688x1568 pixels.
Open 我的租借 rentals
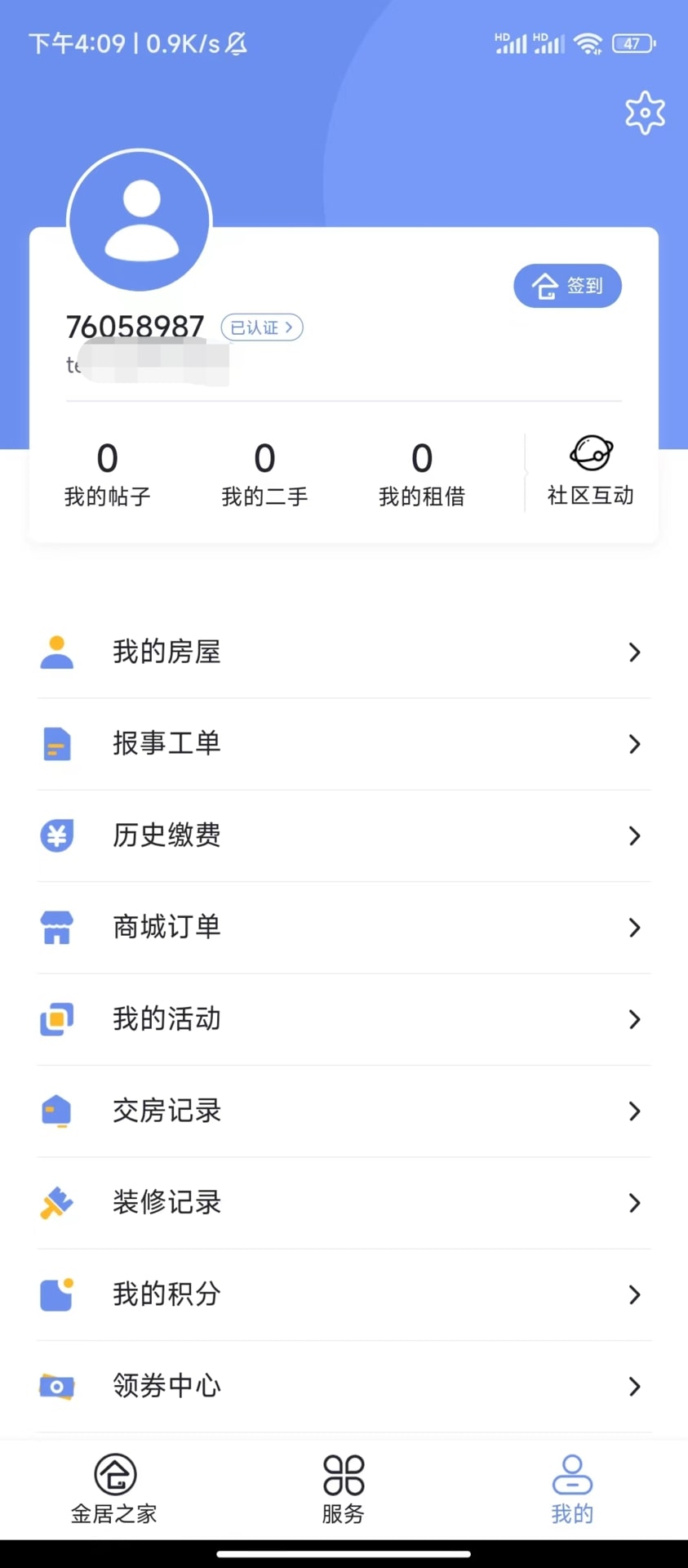pyautogui.click(x=422, y=473)
